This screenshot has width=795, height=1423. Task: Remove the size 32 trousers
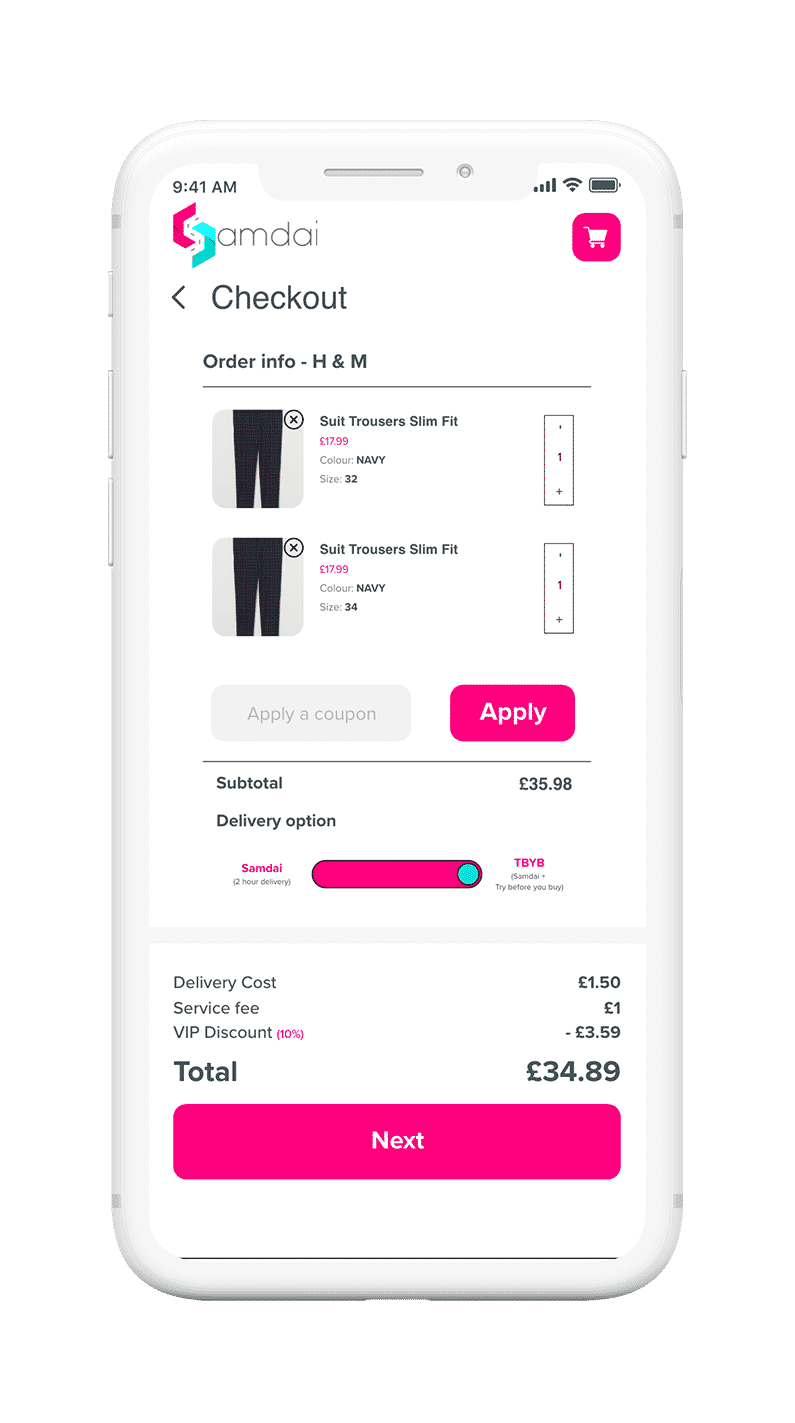[x=293, y=420]
